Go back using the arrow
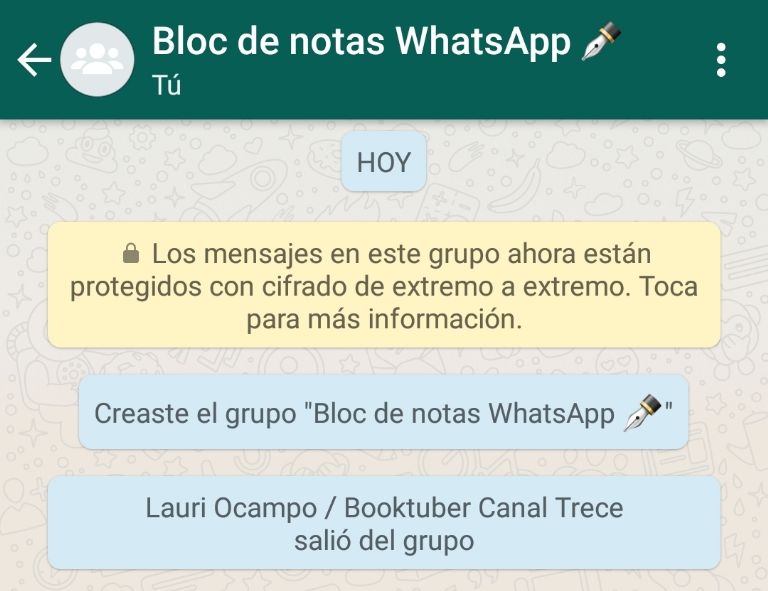 [33, 60]
